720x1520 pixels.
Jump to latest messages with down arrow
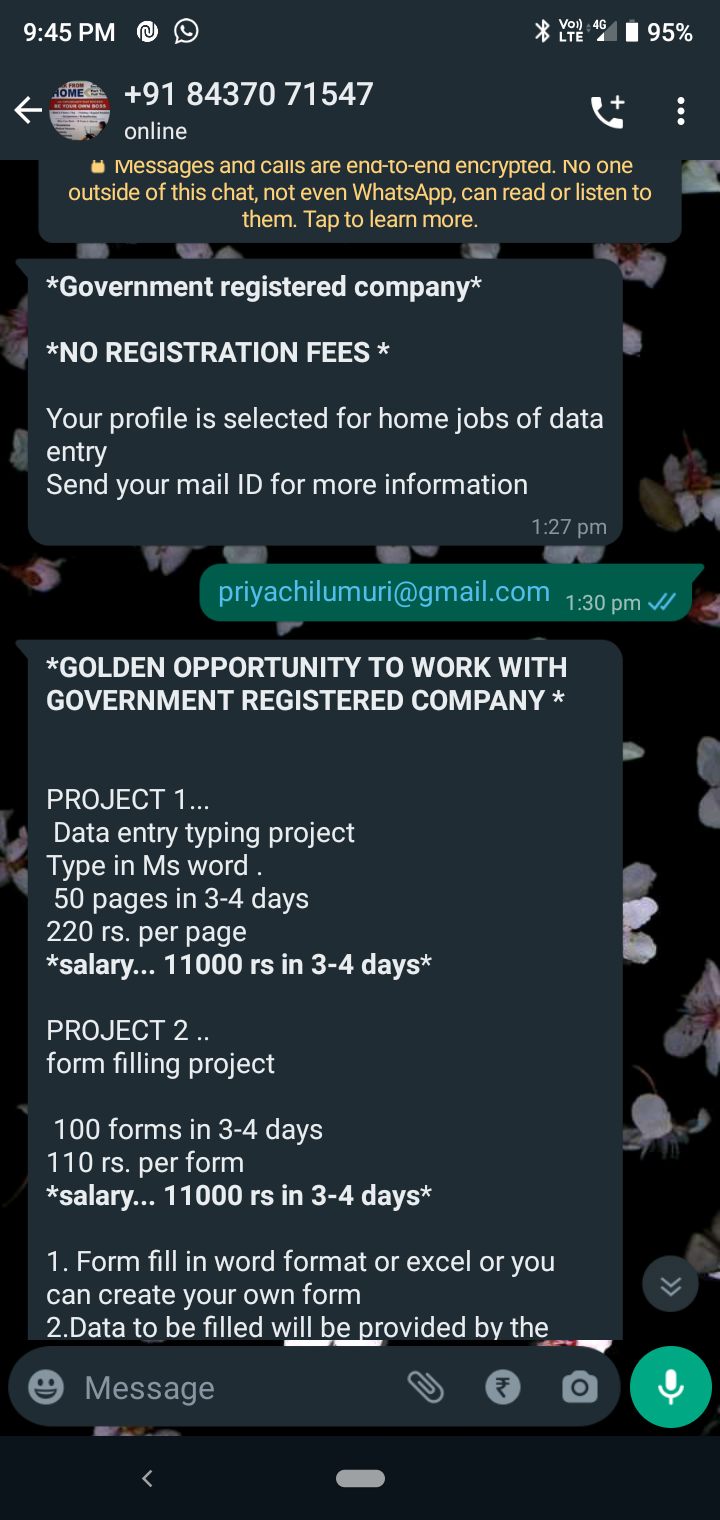[x=670, y=1284]
